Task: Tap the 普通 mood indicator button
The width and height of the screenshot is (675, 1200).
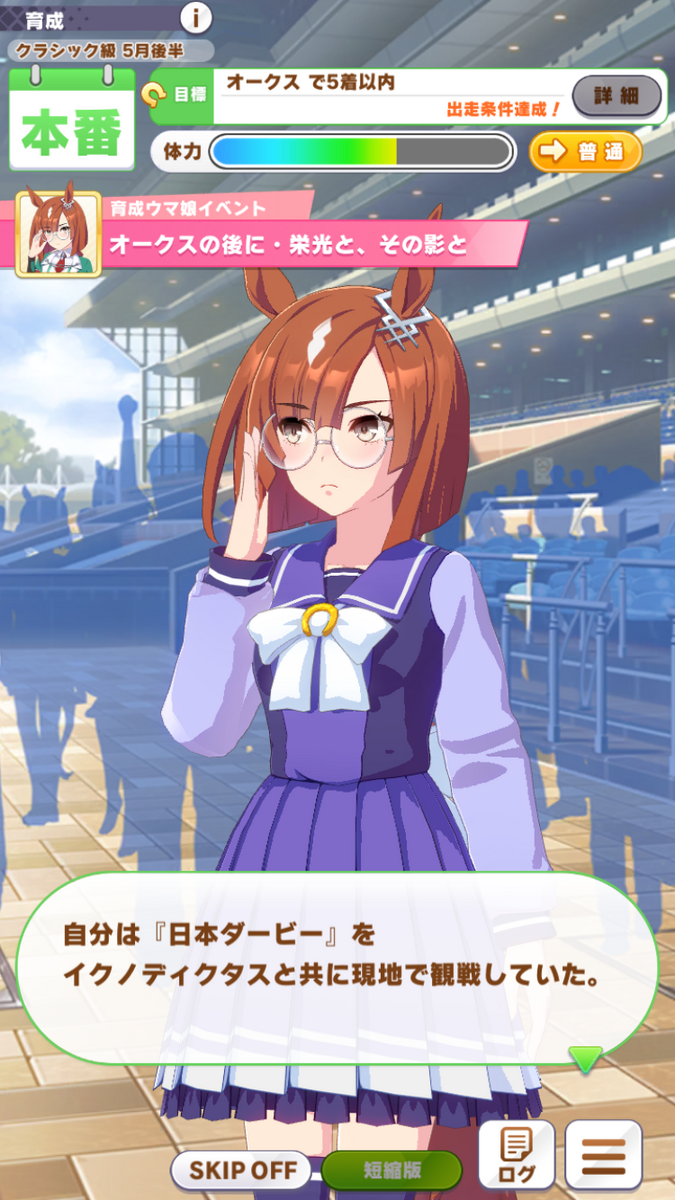Action: click(x=586, y=152)
